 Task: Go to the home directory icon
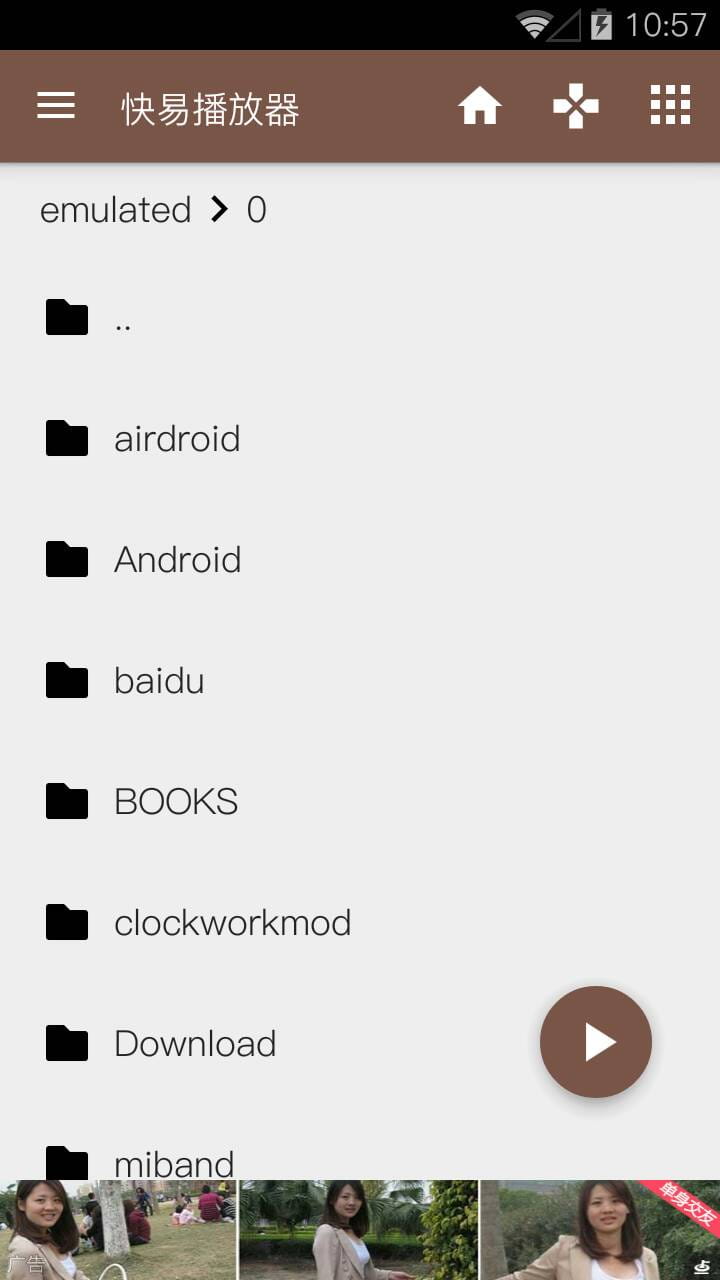tap(480, 106)
